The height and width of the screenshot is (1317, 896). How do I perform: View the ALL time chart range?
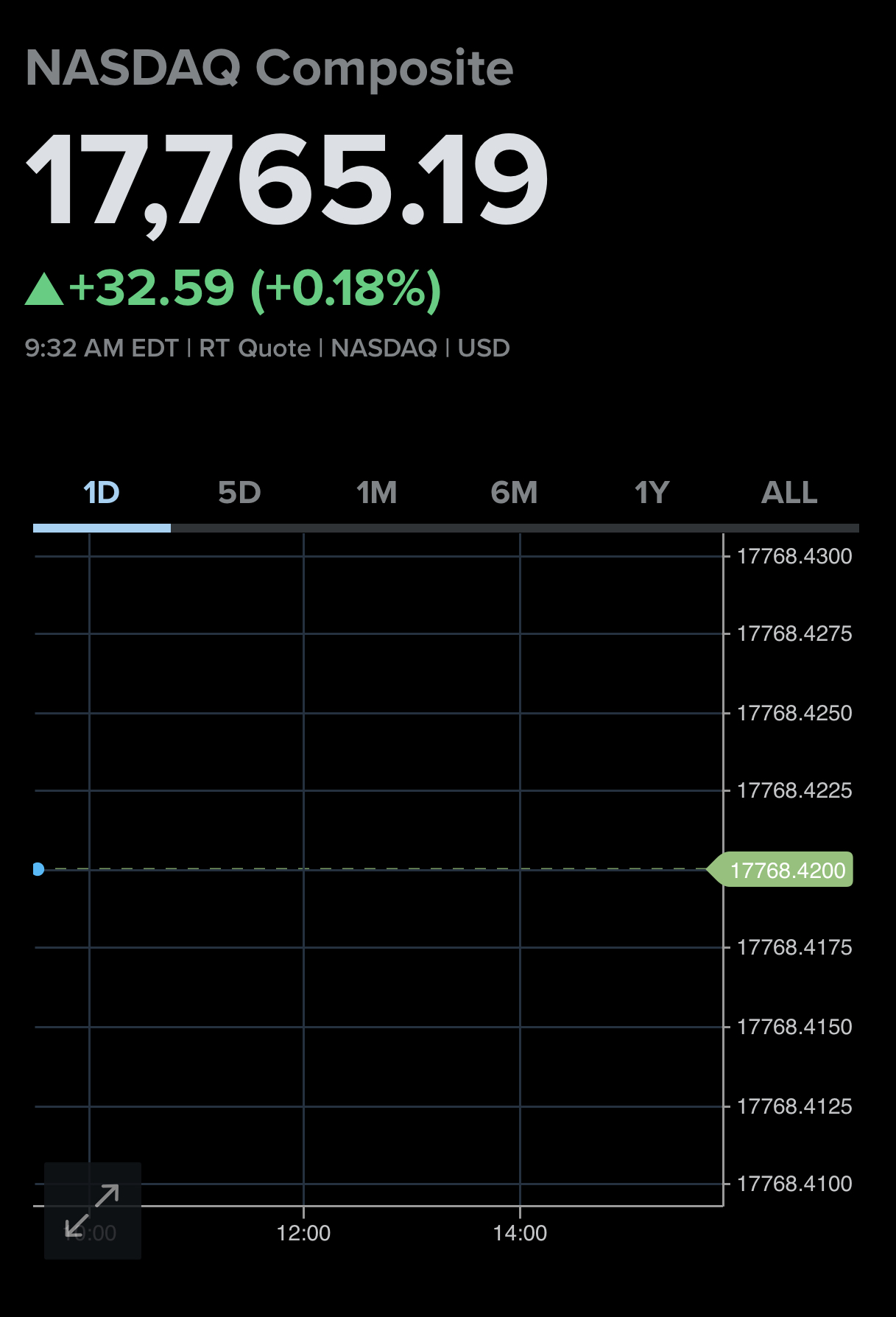point(790,493)
